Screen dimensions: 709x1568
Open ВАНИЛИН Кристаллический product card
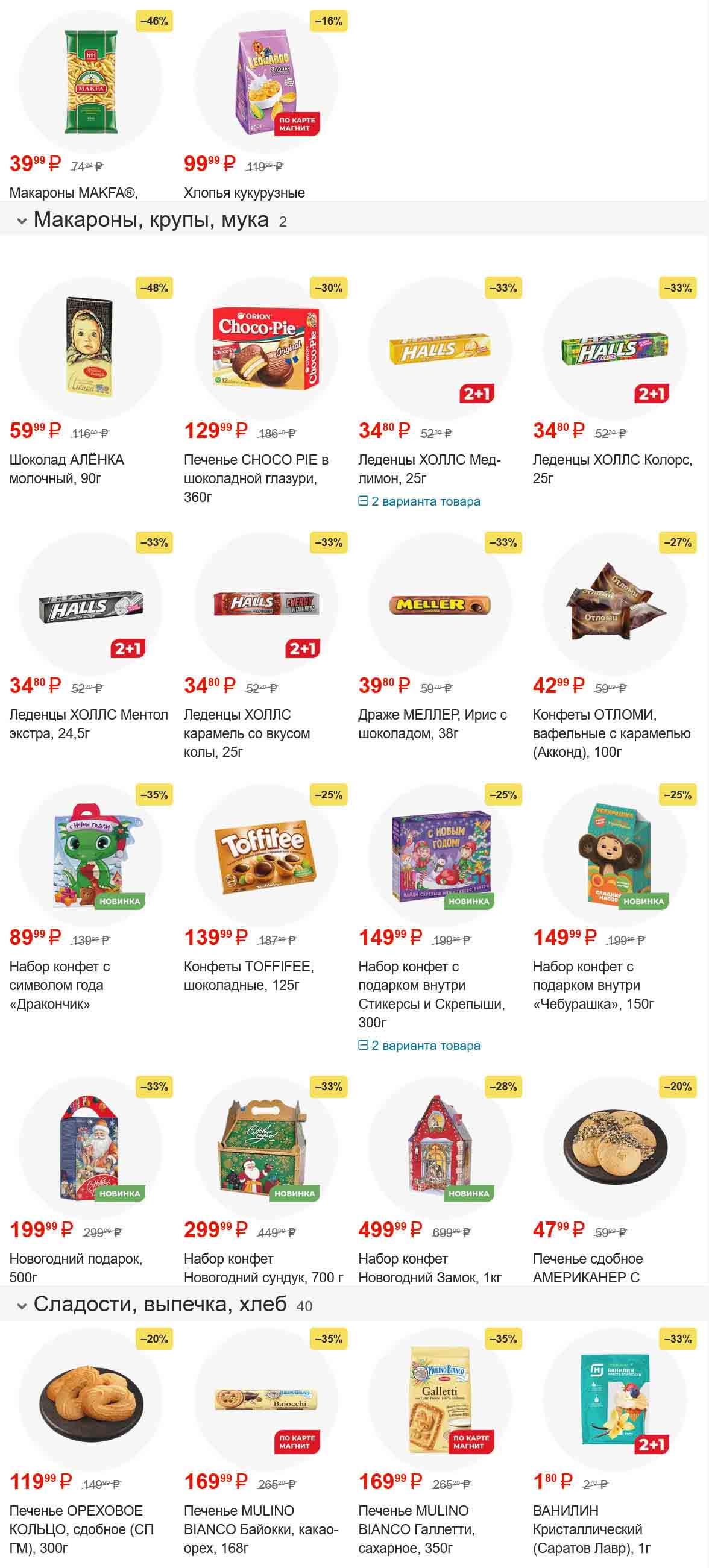[x=614, y=1400]
